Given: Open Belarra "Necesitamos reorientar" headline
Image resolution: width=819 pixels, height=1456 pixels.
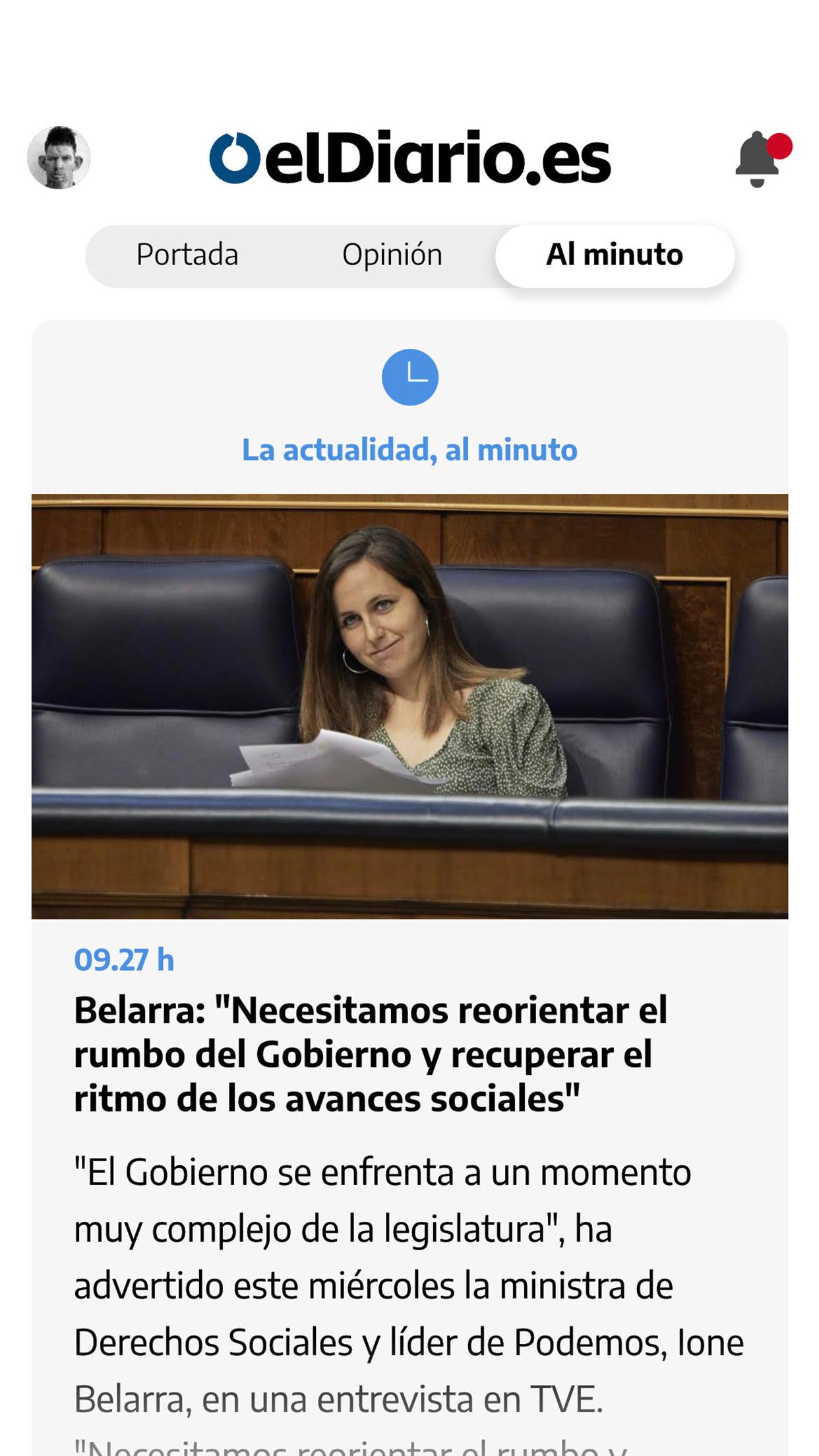Looking at the screenshot, I should [x=371, y=1054].
